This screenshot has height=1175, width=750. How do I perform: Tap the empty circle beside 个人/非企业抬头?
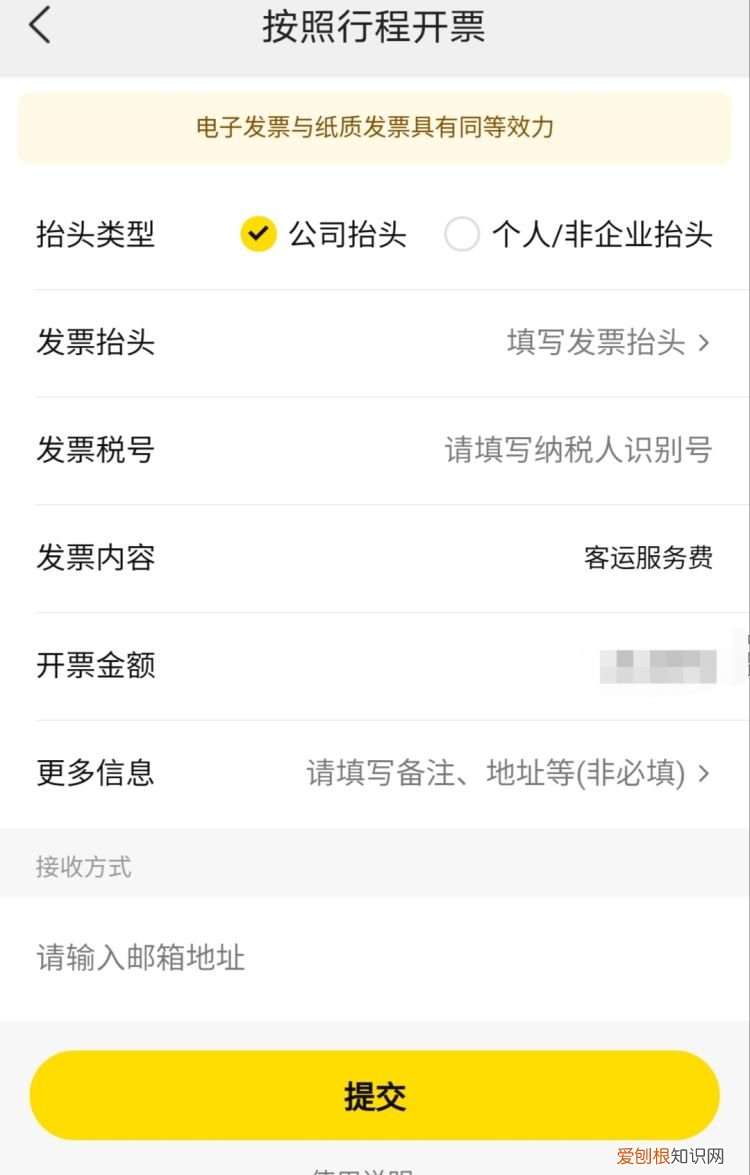point(461,234)
